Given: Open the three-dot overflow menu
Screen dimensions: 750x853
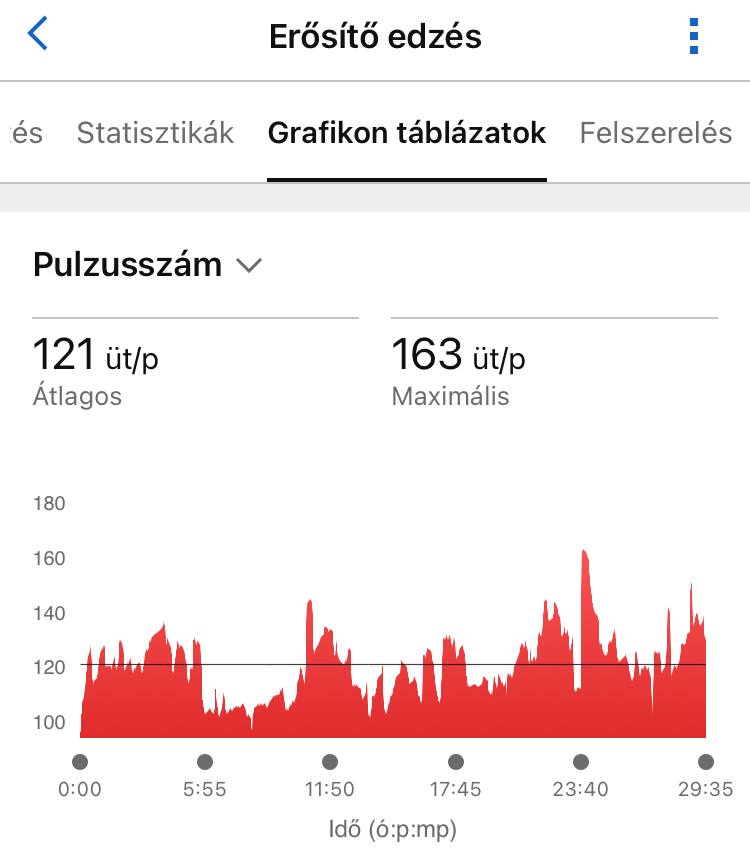Looking at the screenshot, I should coord(694,36).
